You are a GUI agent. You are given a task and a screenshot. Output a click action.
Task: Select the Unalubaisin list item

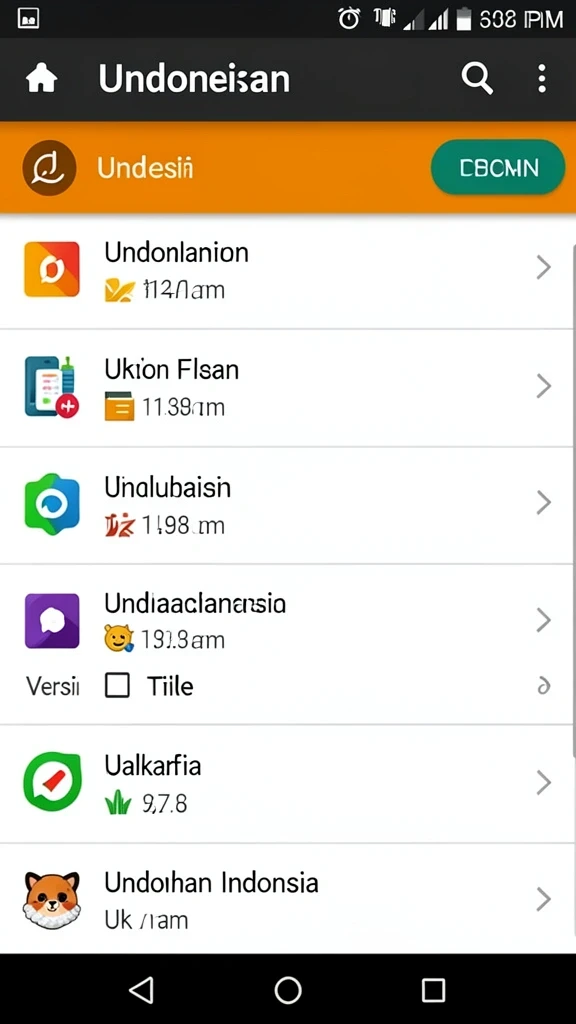[288, 505]
